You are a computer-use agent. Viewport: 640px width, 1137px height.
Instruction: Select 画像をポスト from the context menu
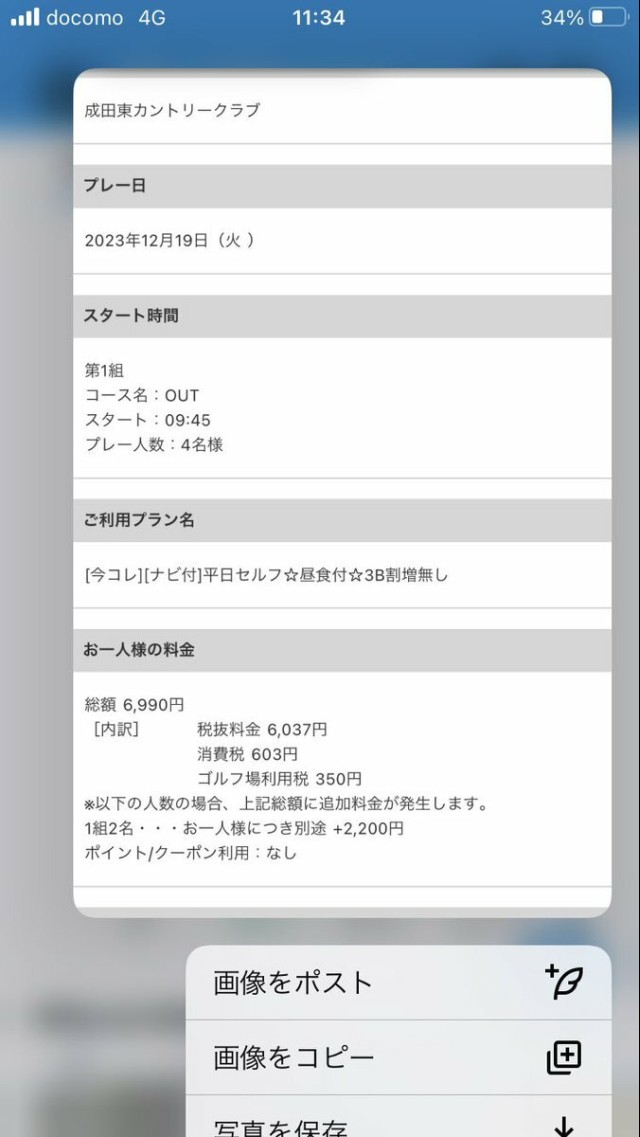point(398,983)
